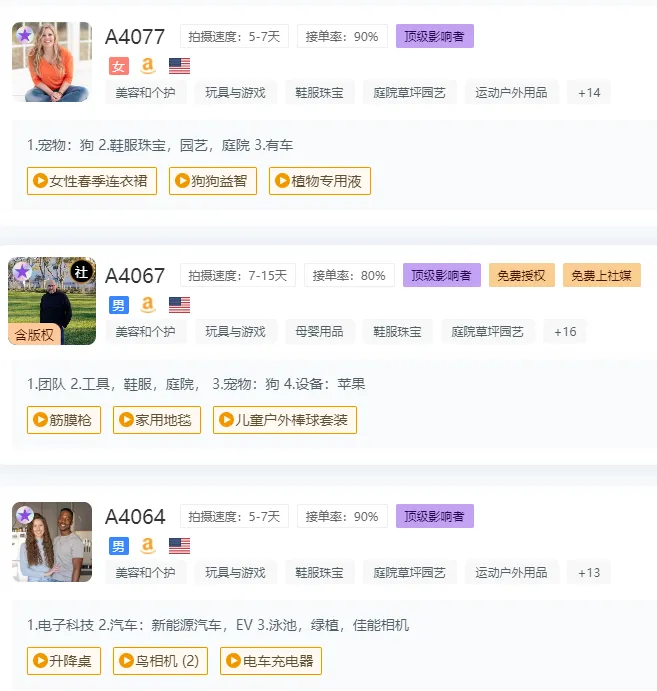
Task: Play the 筋膜枪 video sample
Action: coord(64,420)
